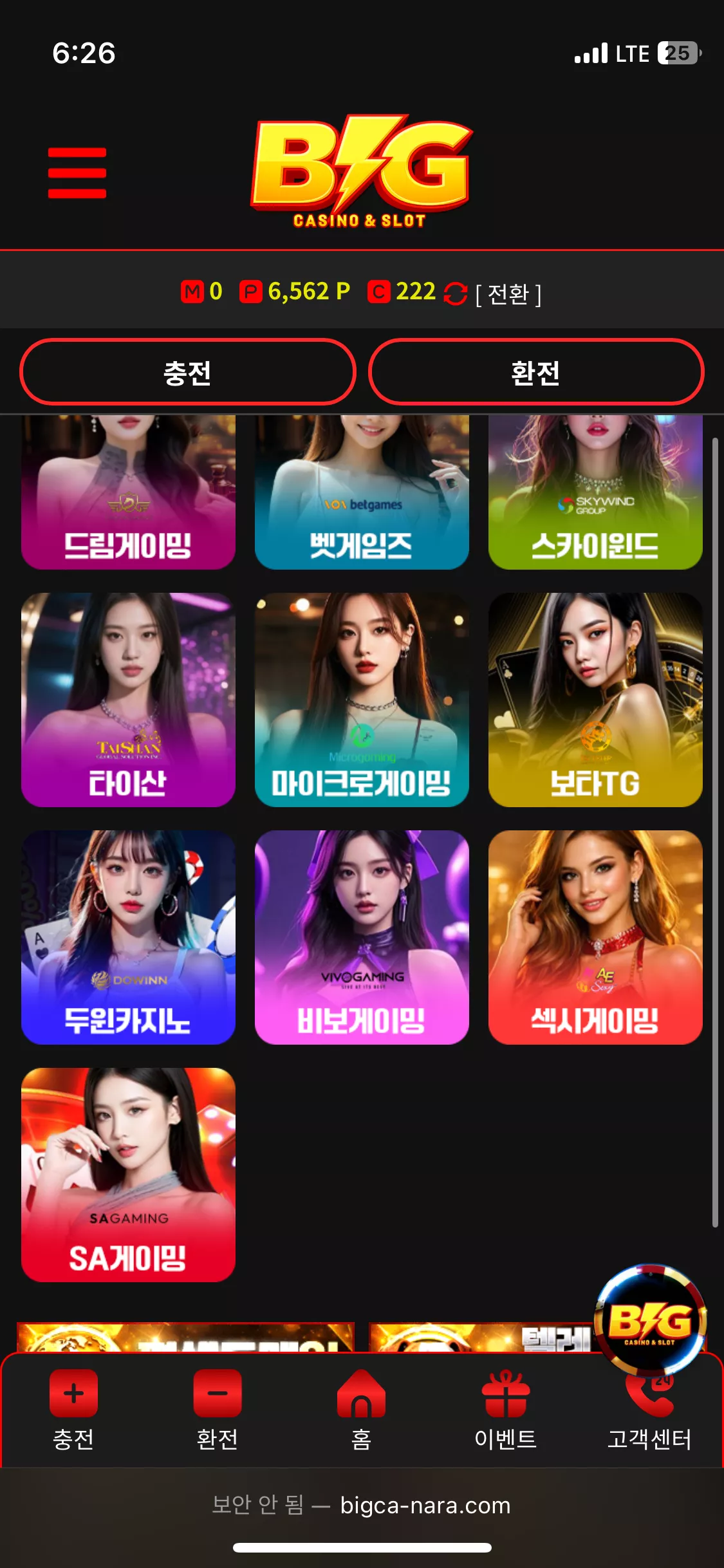724x1568 pixels.
Task: Launch the 비보게이밍 tile
Action: click(x=362, y=937)
